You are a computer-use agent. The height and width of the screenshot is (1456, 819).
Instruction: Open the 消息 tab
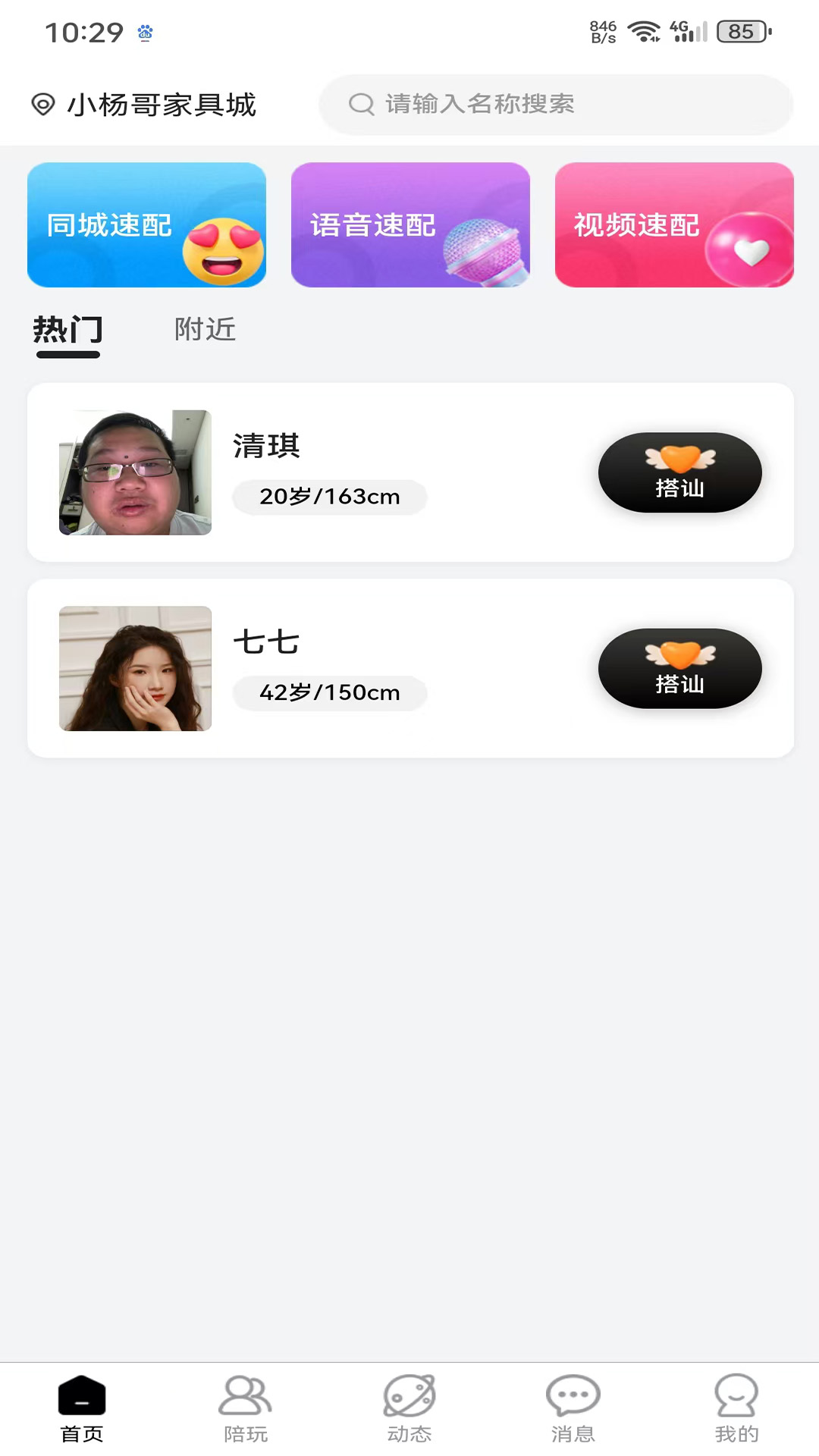(573, 1409)
